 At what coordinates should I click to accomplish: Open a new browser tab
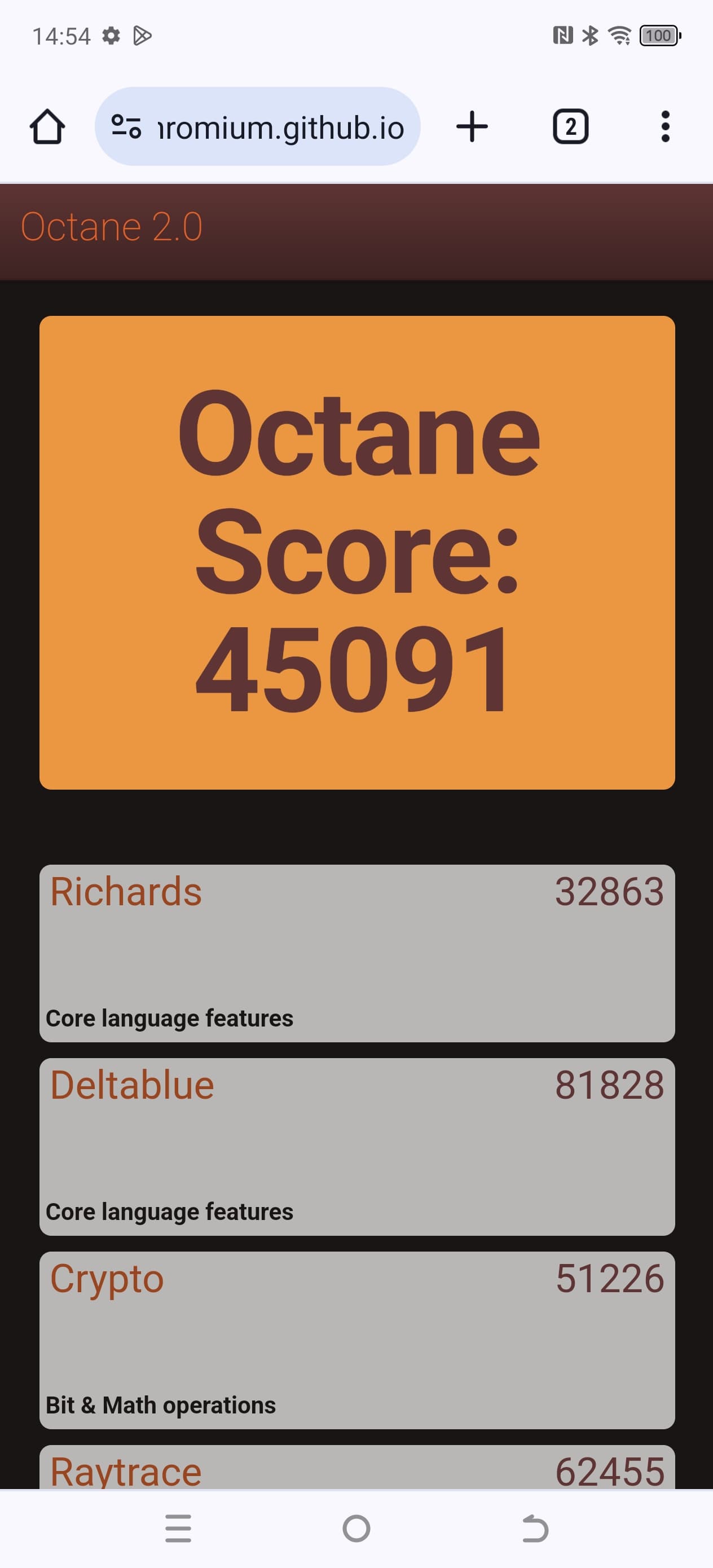(x=472, y=126)
